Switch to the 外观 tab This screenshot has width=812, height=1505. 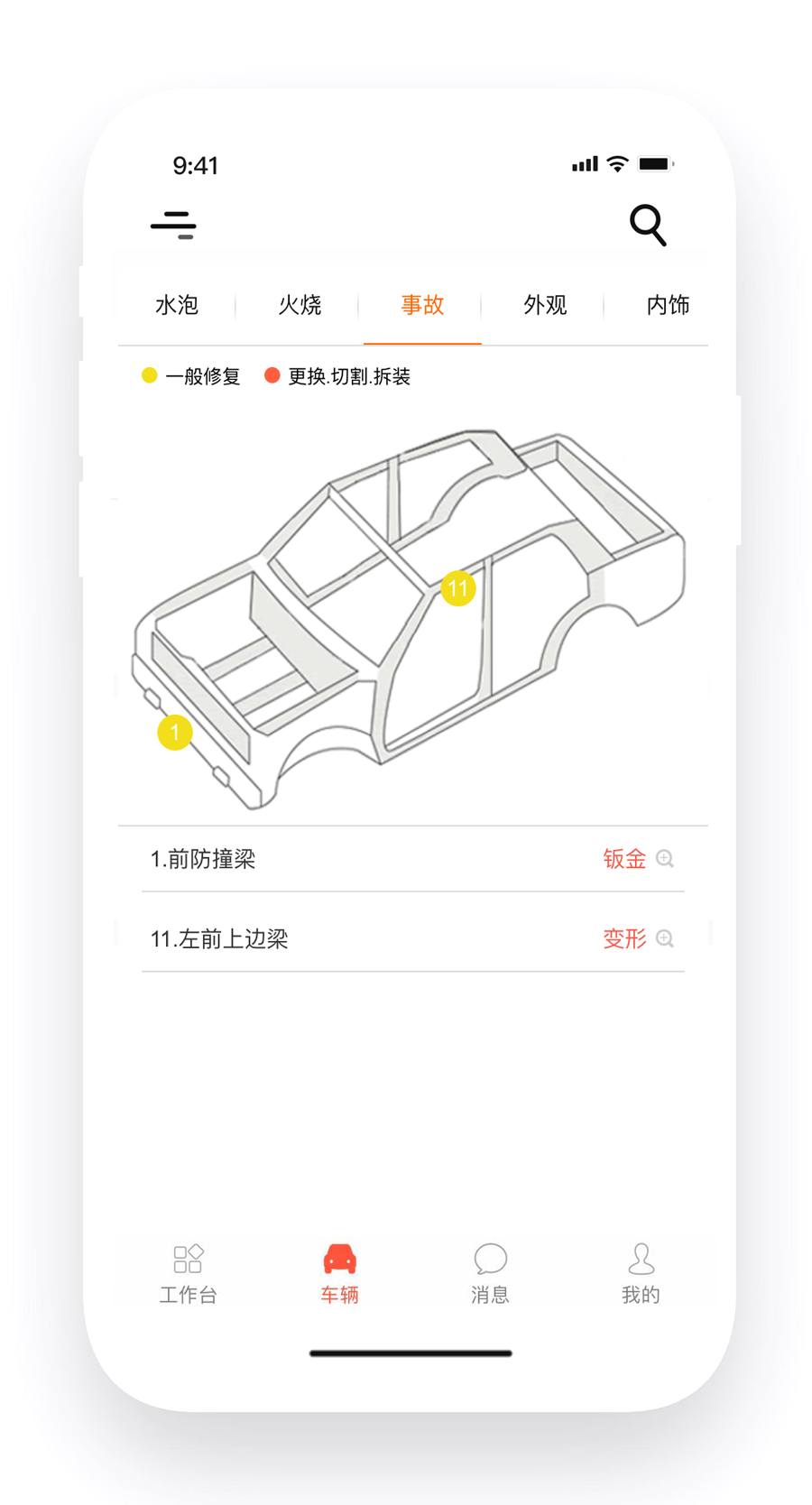pos(545,305)
